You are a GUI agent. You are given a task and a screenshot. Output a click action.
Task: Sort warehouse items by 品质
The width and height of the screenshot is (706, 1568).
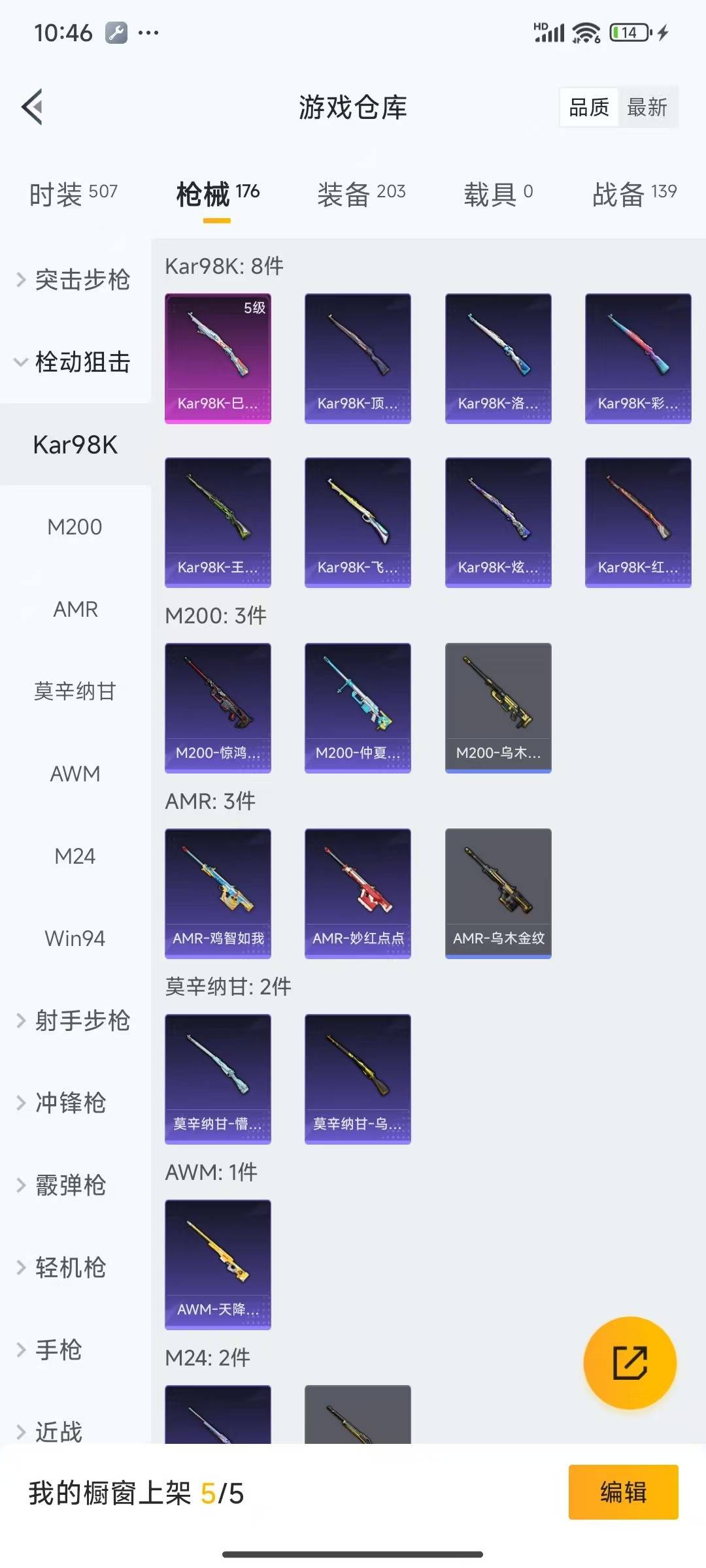[x=588, y=107]
